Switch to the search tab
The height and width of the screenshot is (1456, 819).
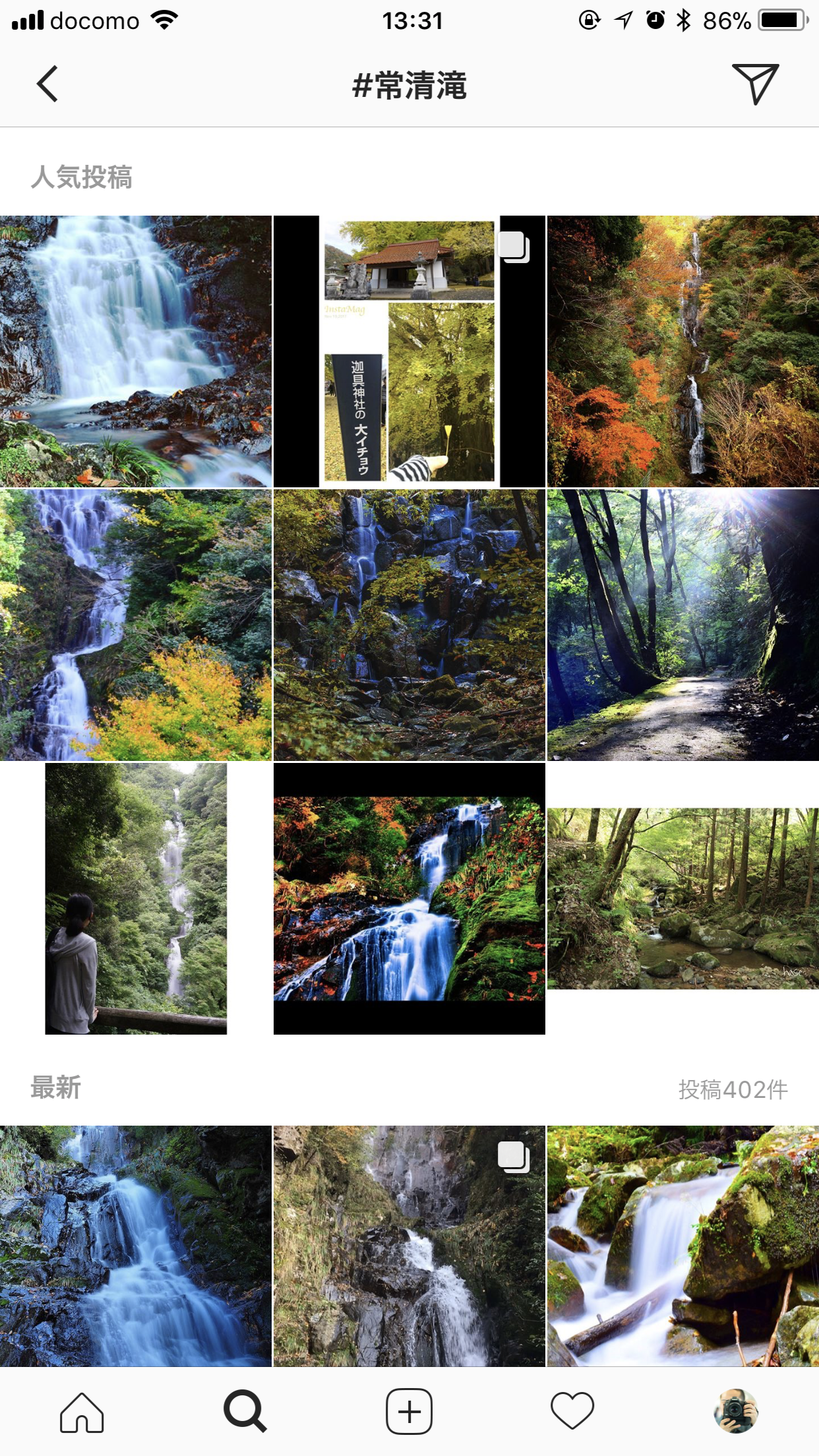click(245, 1412)
